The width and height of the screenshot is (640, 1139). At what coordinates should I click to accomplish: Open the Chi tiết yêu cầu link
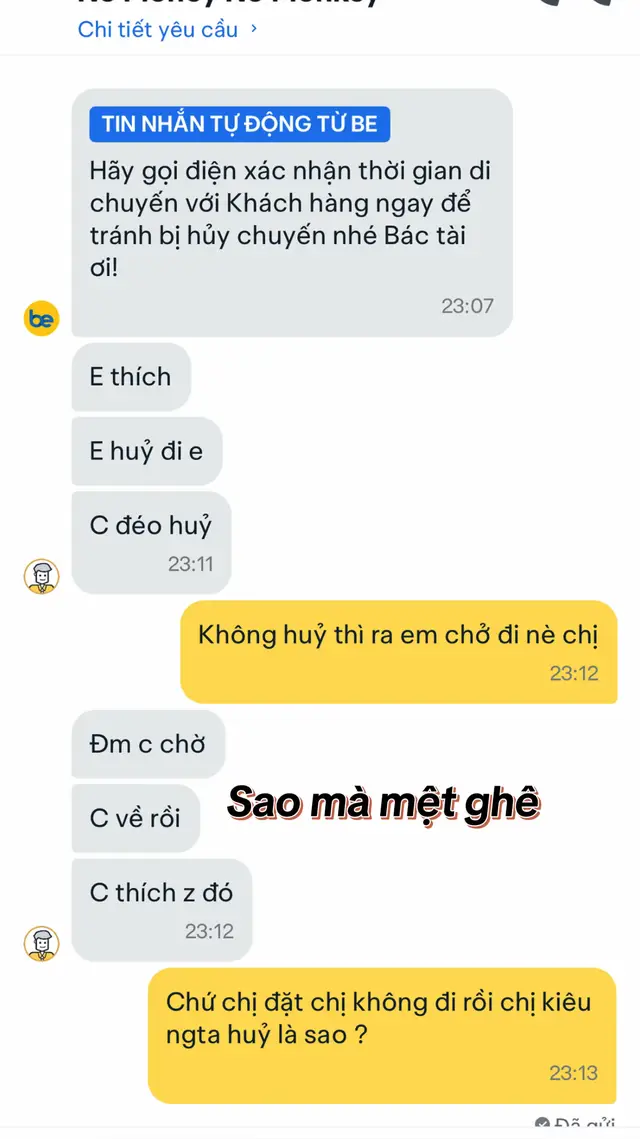168,30
